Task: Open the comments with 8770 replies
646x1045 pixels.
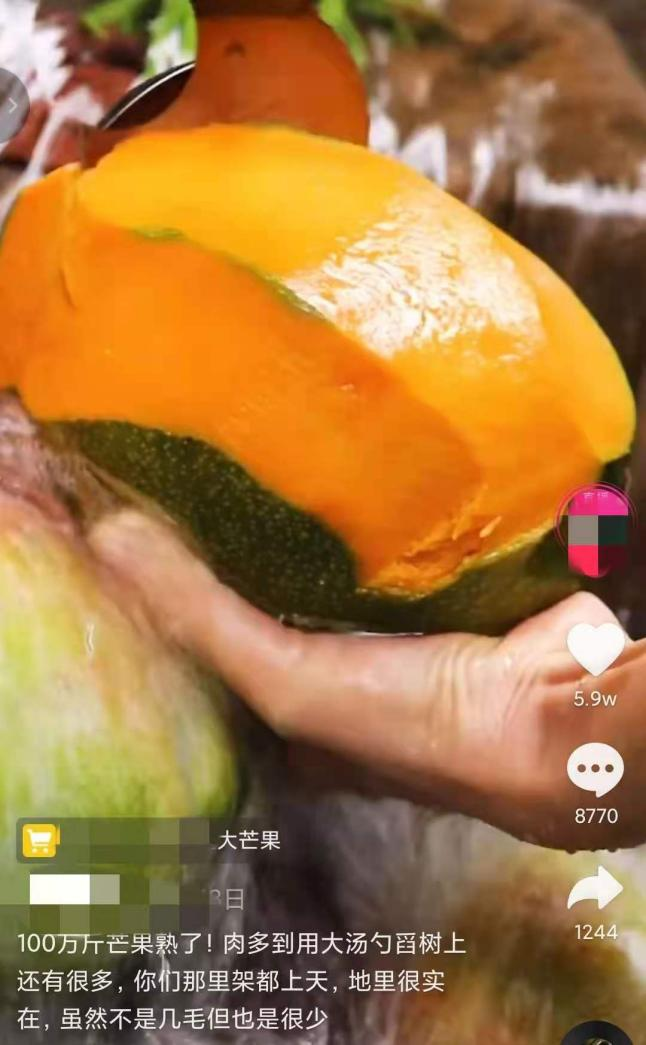Action: (595, 769)
